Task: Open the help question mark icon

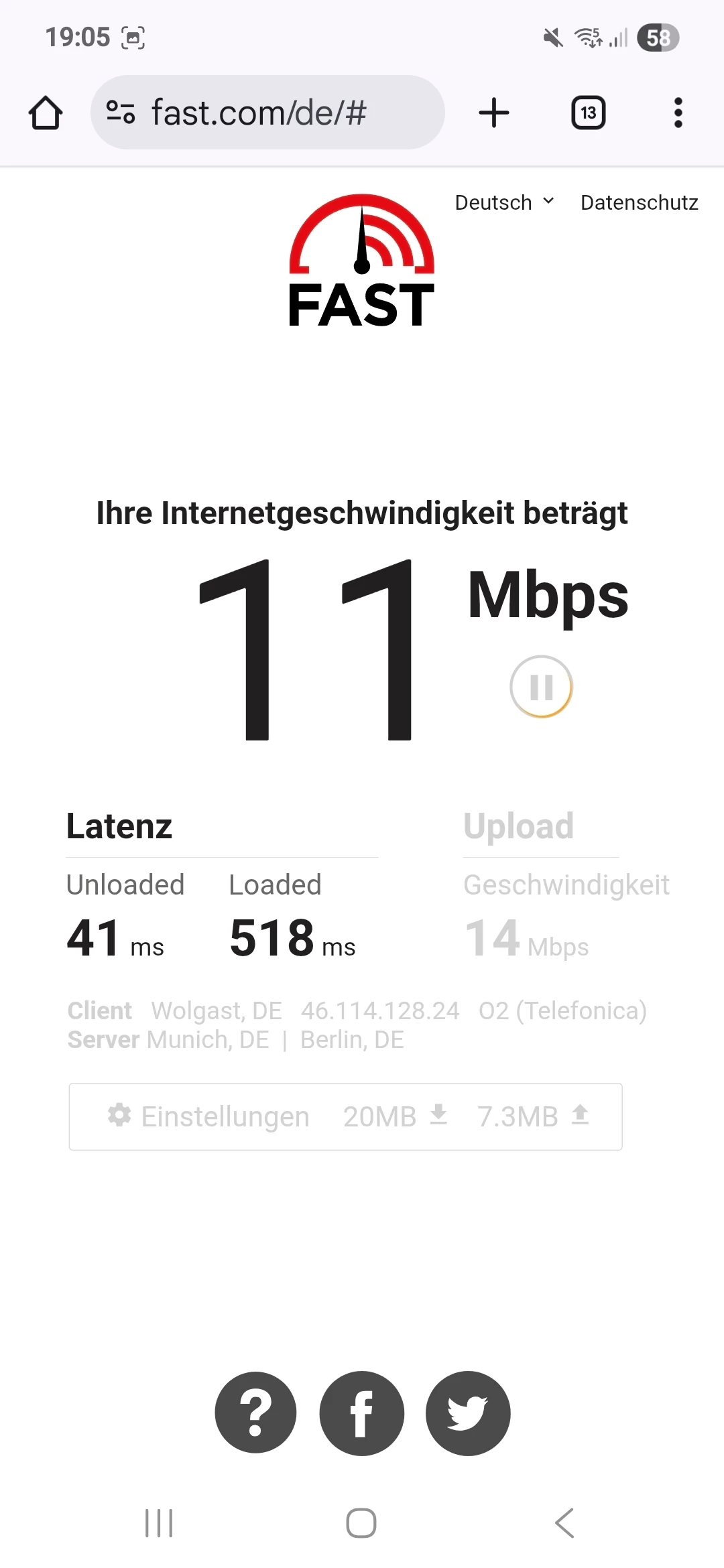Action: [x=255, y=1413]
